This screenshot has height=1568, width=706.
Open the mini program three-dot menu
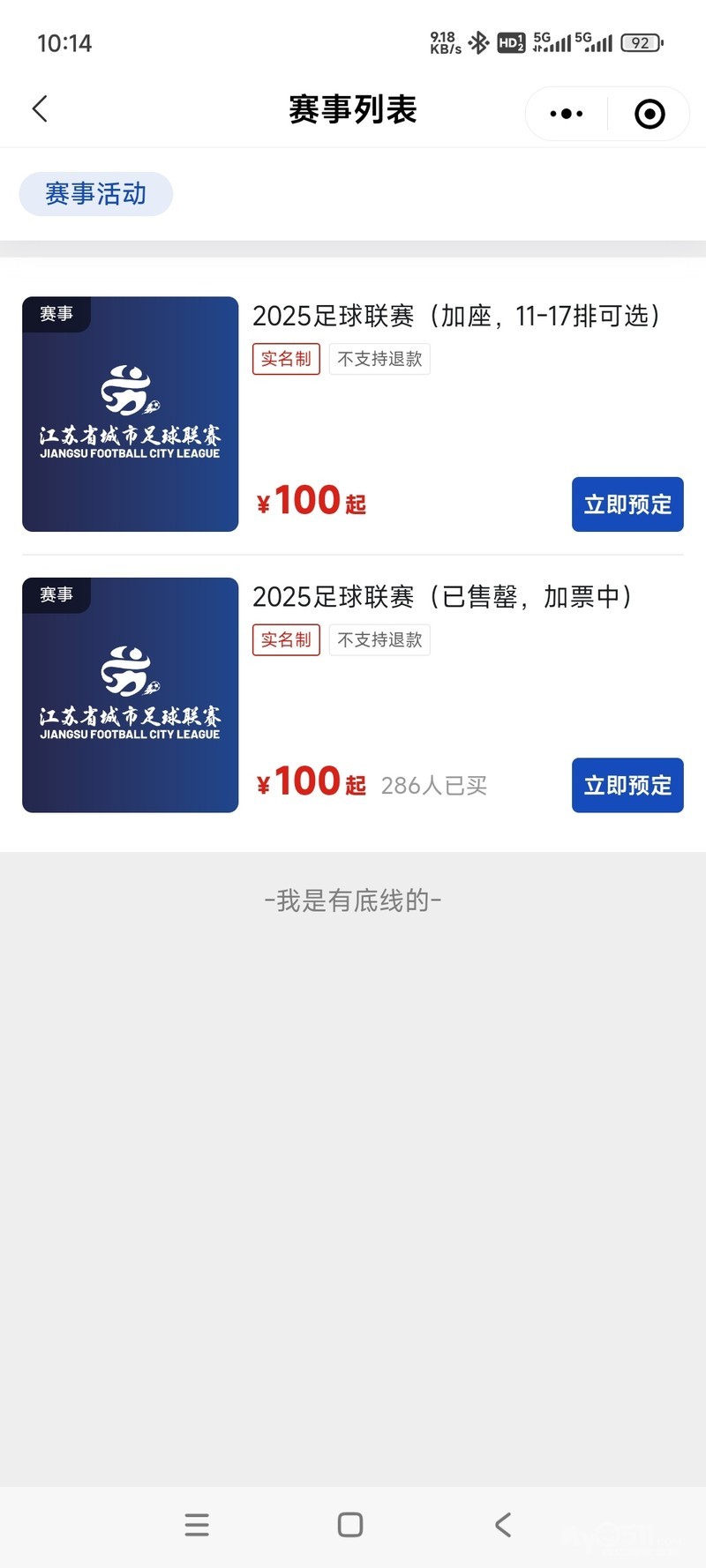(x=566, y=114)
